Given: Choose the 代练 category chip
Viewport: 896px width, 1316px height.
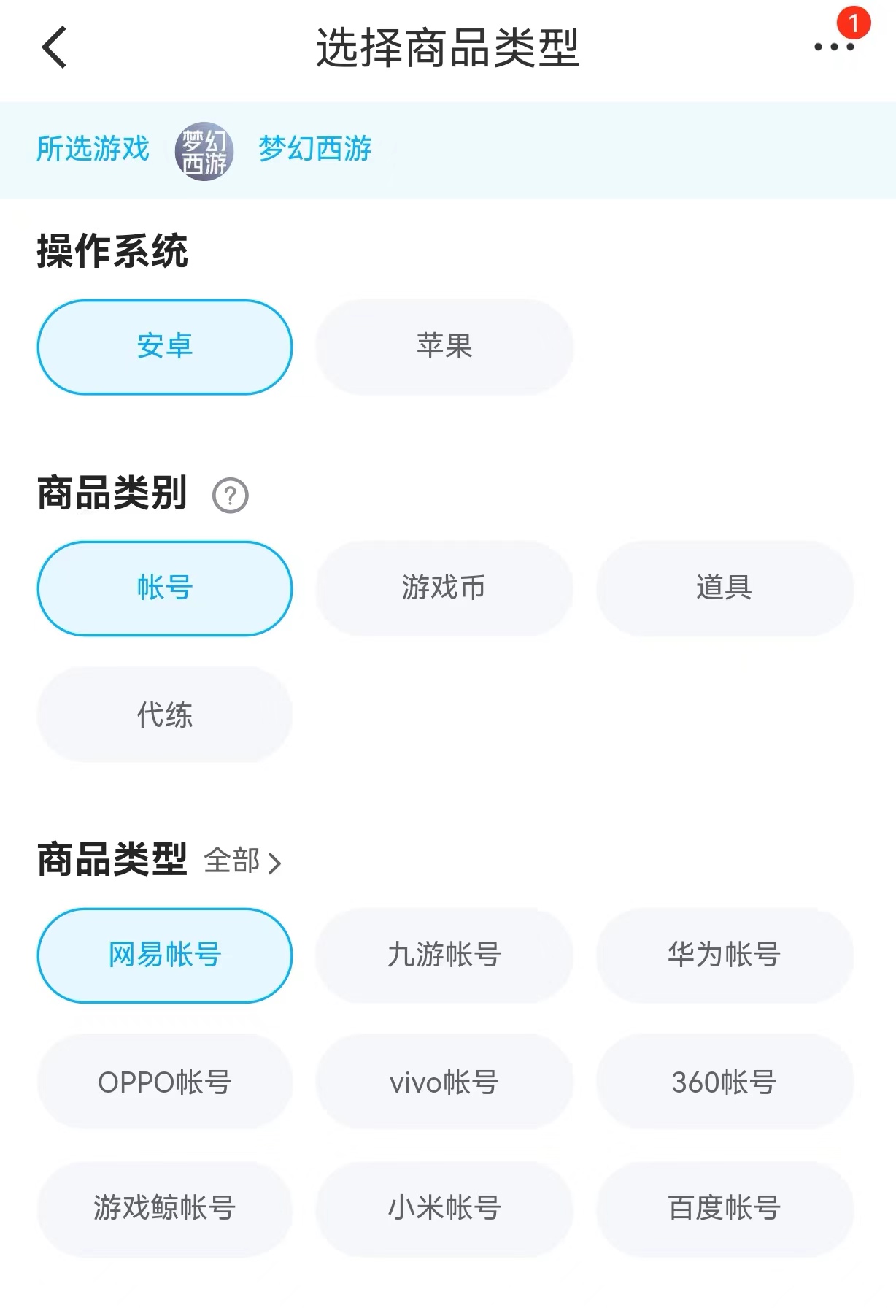Looking at the screenshot, I should [165, 715].
